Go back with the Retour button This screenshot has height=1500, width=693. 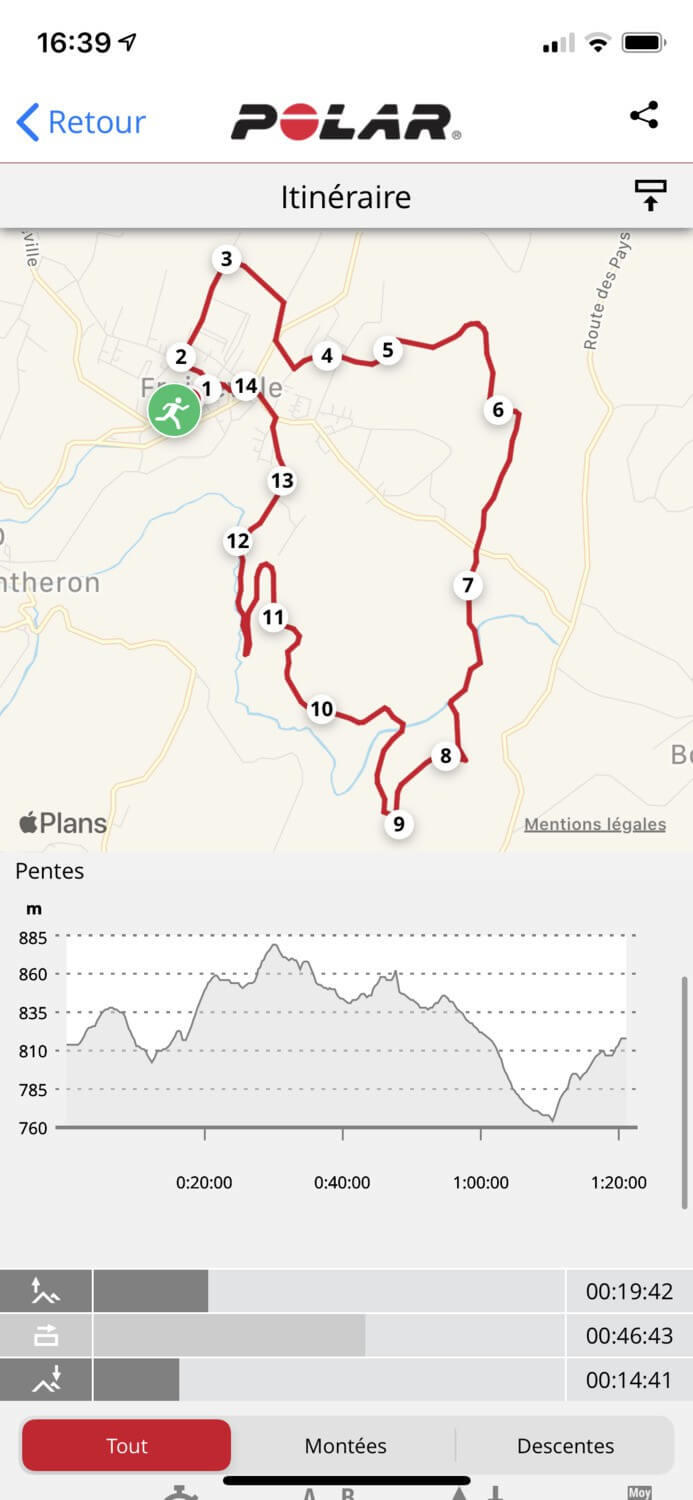pyautogui.click(x=81, y=122)
